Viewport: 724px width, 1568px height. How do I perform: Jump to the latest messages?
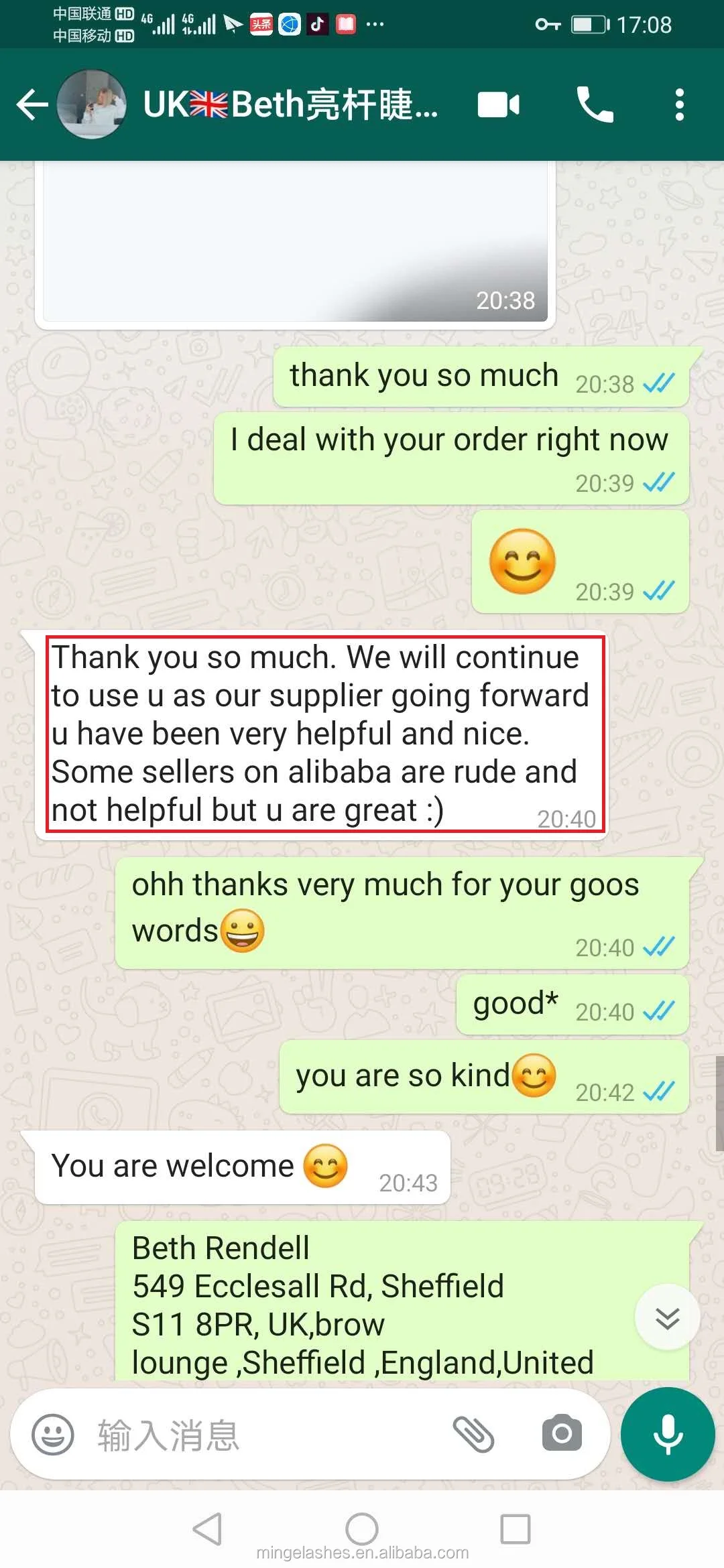point(667,1317)
